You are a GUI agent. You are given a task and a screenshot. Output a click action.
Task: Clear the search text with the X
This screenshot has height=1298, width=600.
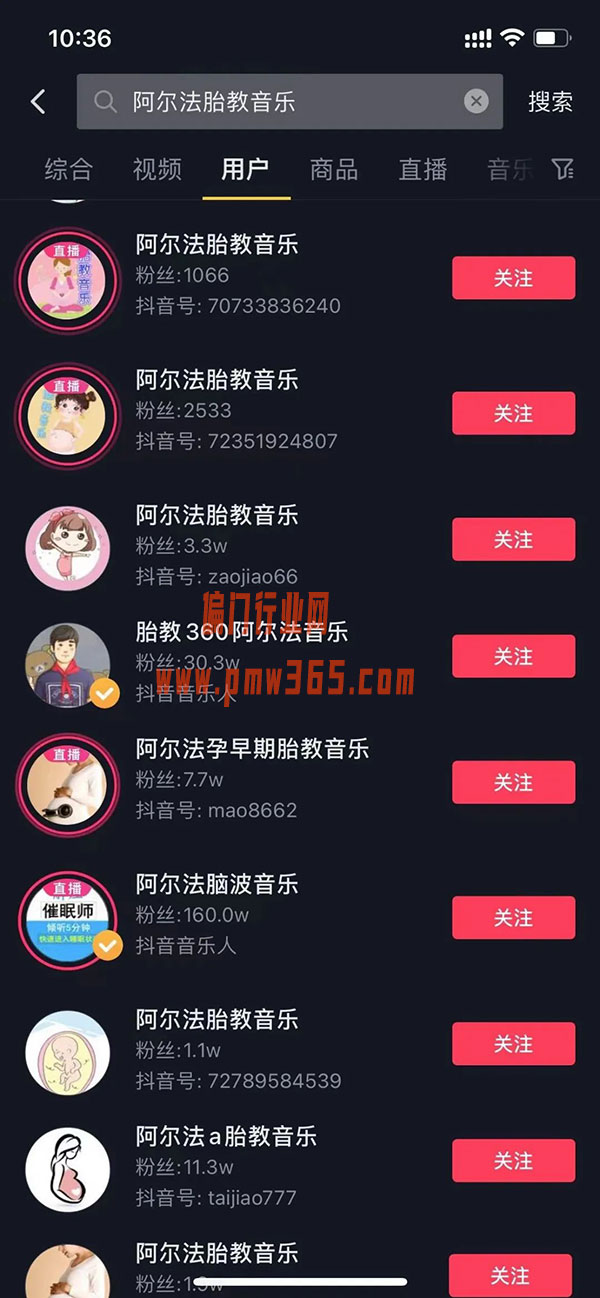tap(477, 101)
